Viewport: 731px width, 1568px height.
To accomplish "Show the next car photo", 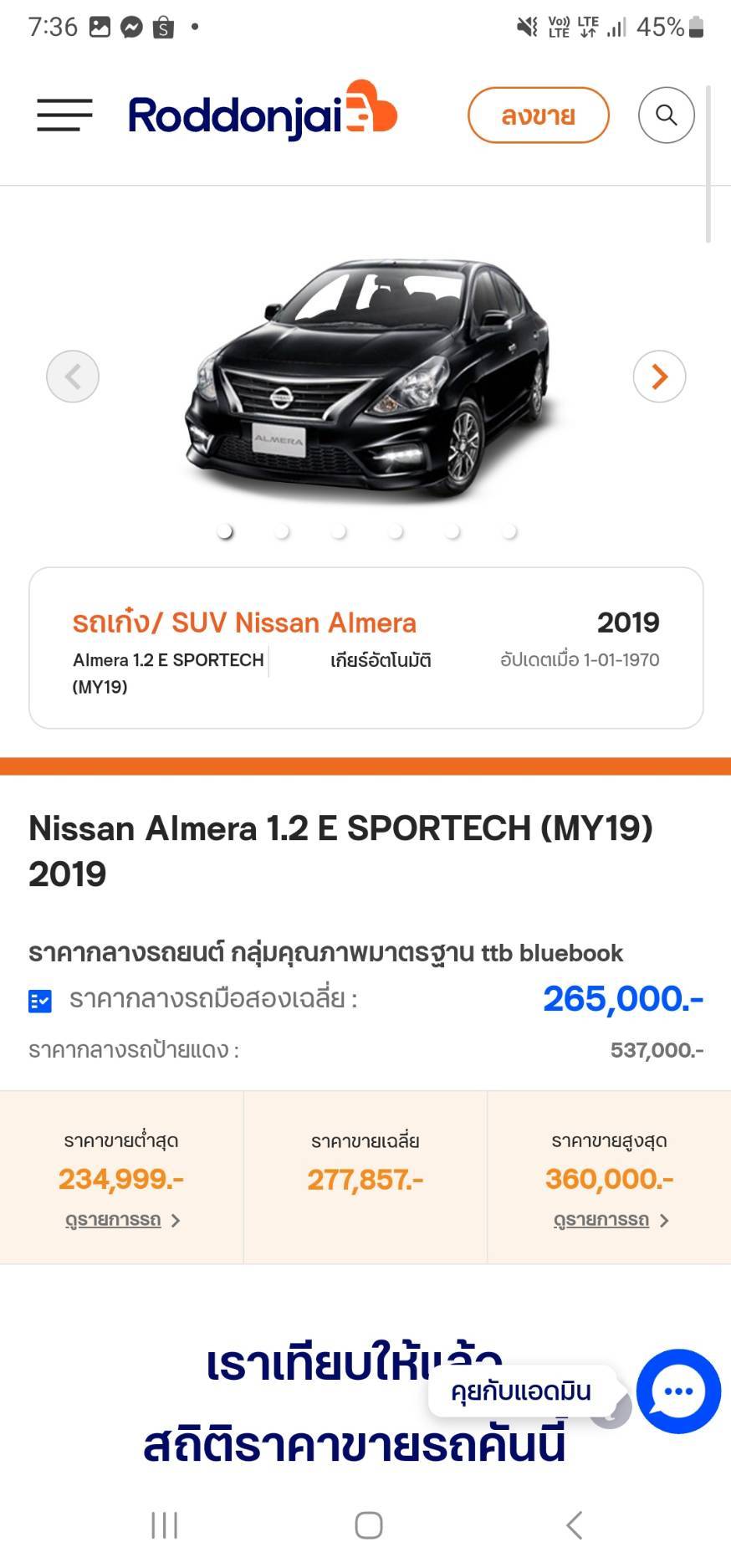I will (x=659, y=377).
